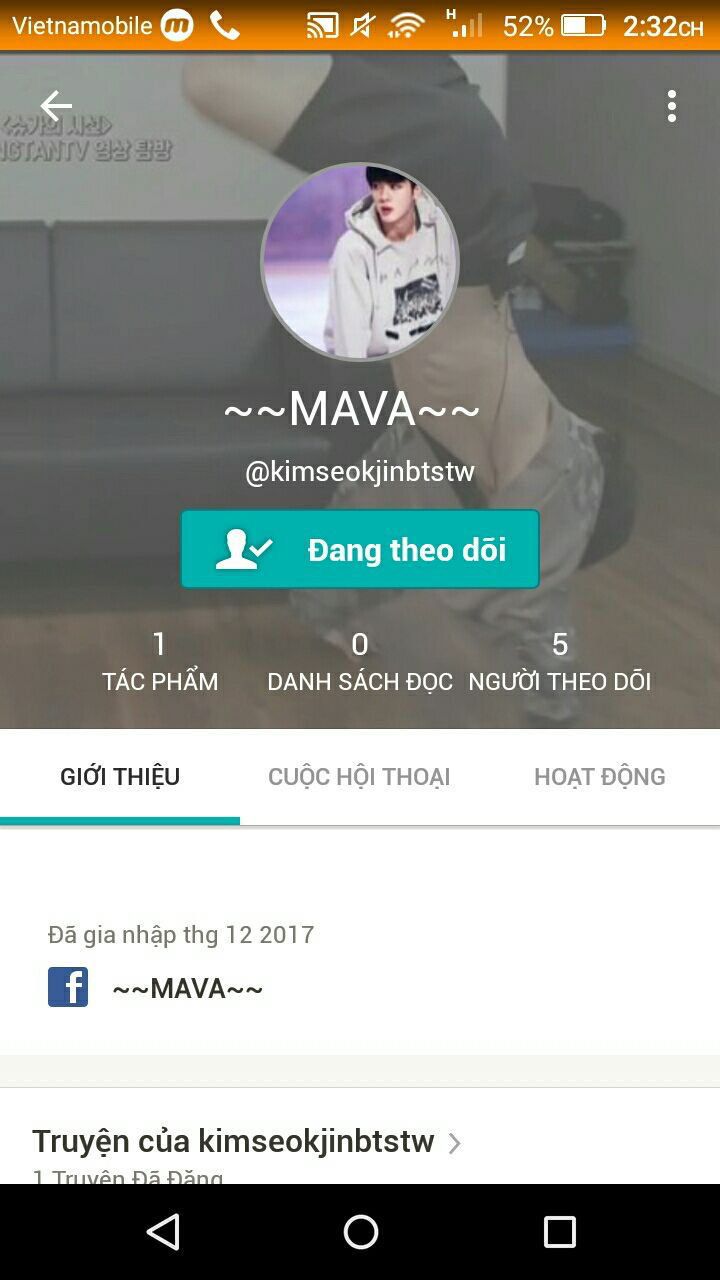Viewport: 720px width, 1280px height.
Task: Tap the Đang theo dõi button
Action: click(x=360, y=549)
